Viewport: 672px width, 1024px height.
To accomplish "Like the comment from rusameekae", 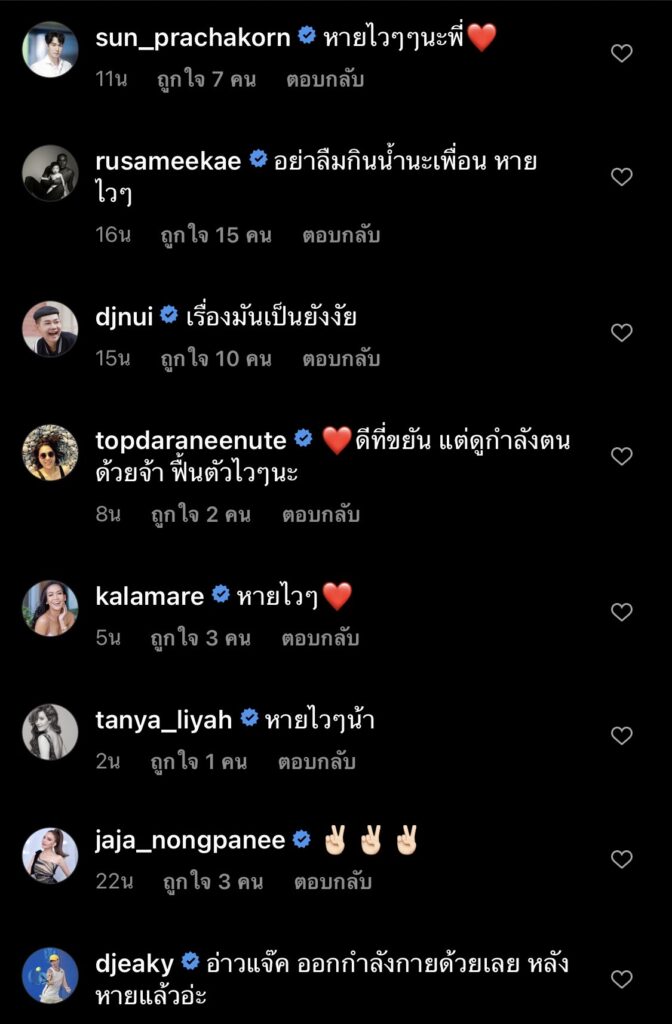I will click(622, 177).
